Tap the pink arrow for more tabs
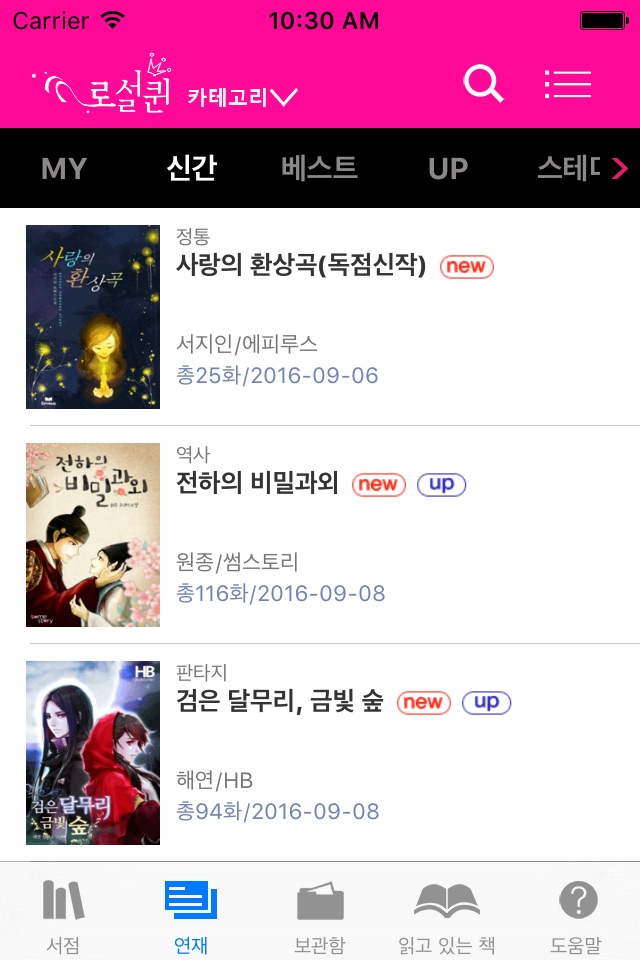Viewport: 640px width, 960px height. [620, 168]
